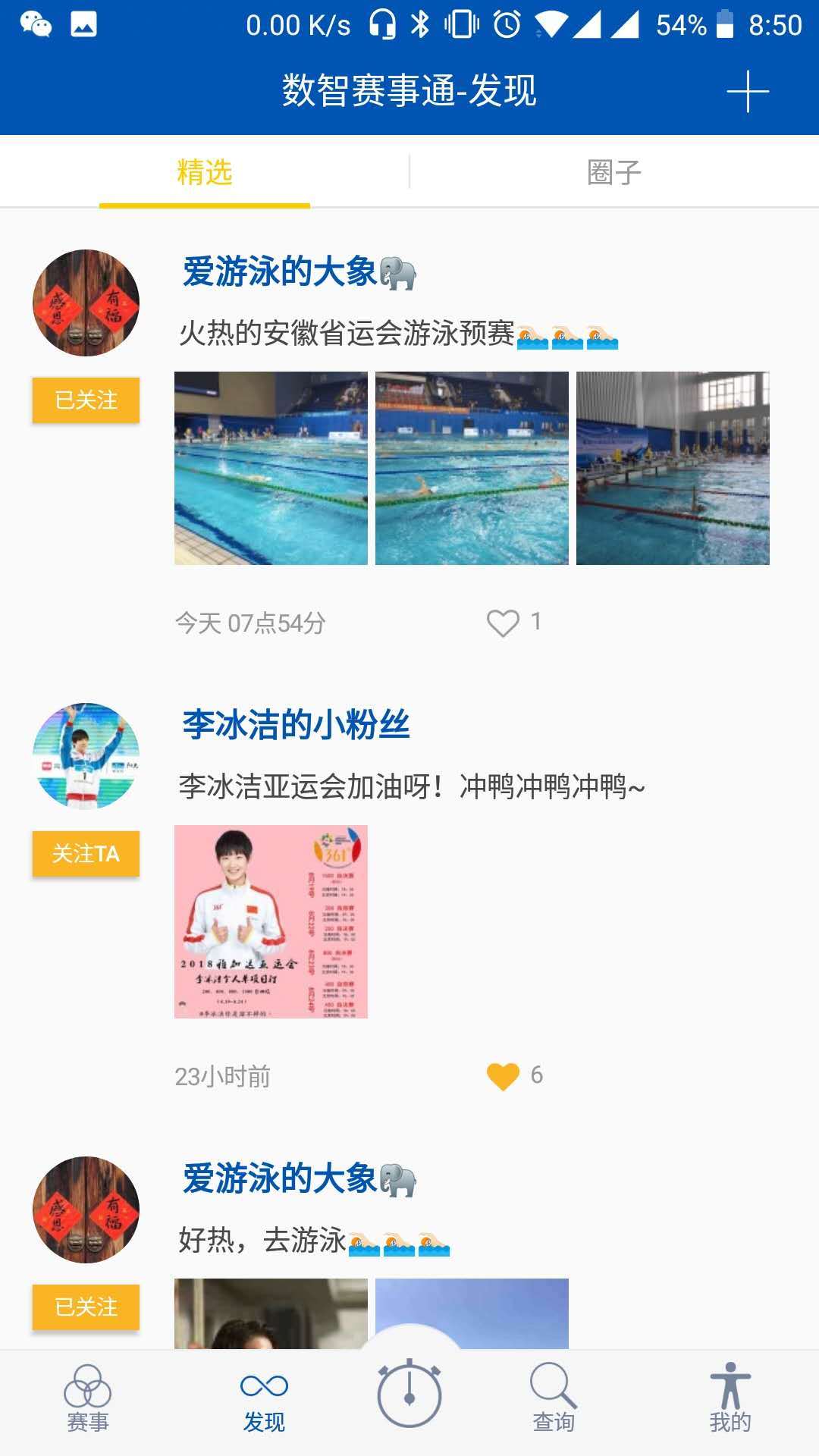
Task: Open profile of 李冰洁的小粉丝
Action: click(86, 756)
